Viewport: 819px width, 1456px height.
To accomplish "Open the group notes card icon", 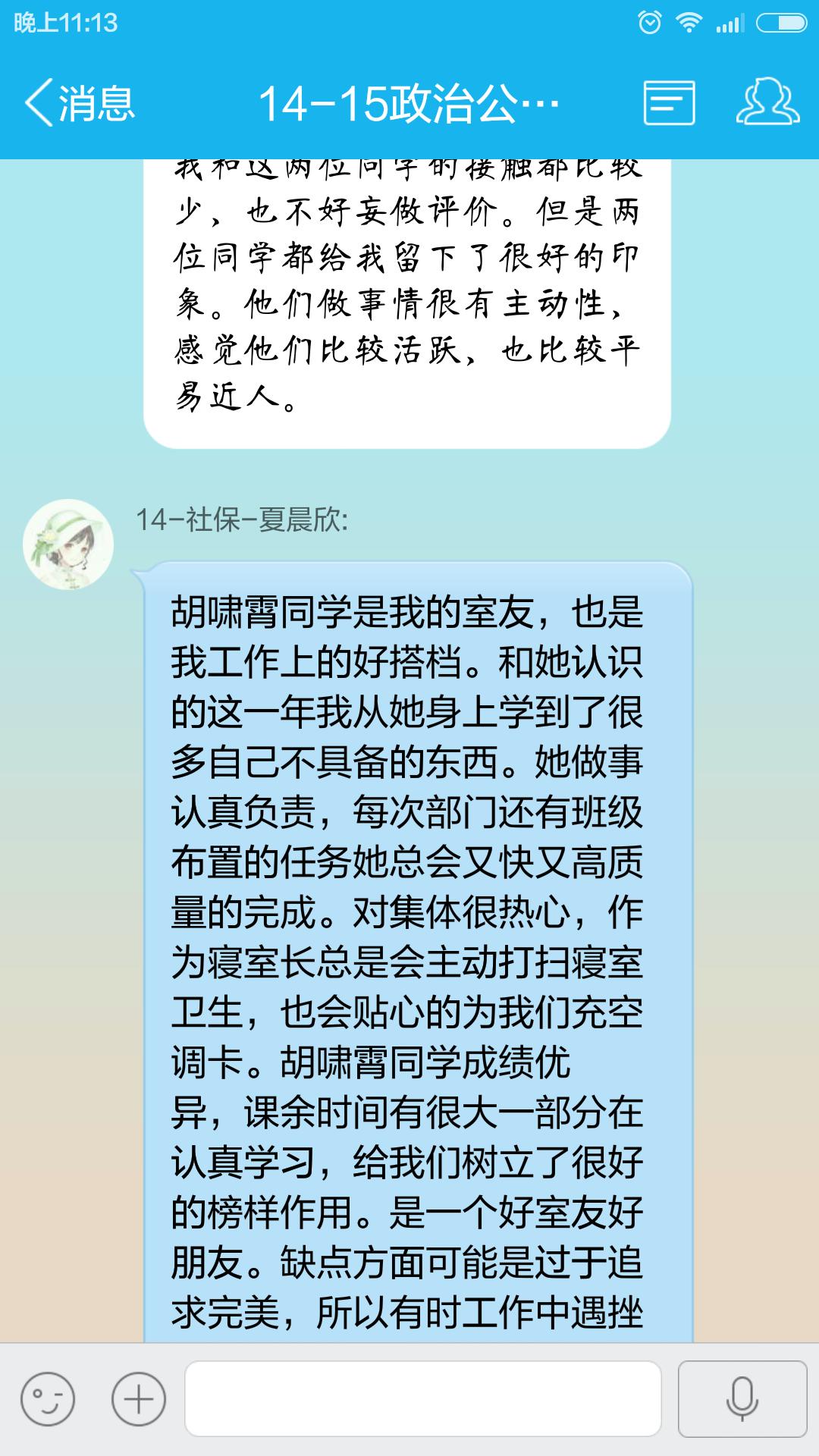I will (x=669, y=103).
